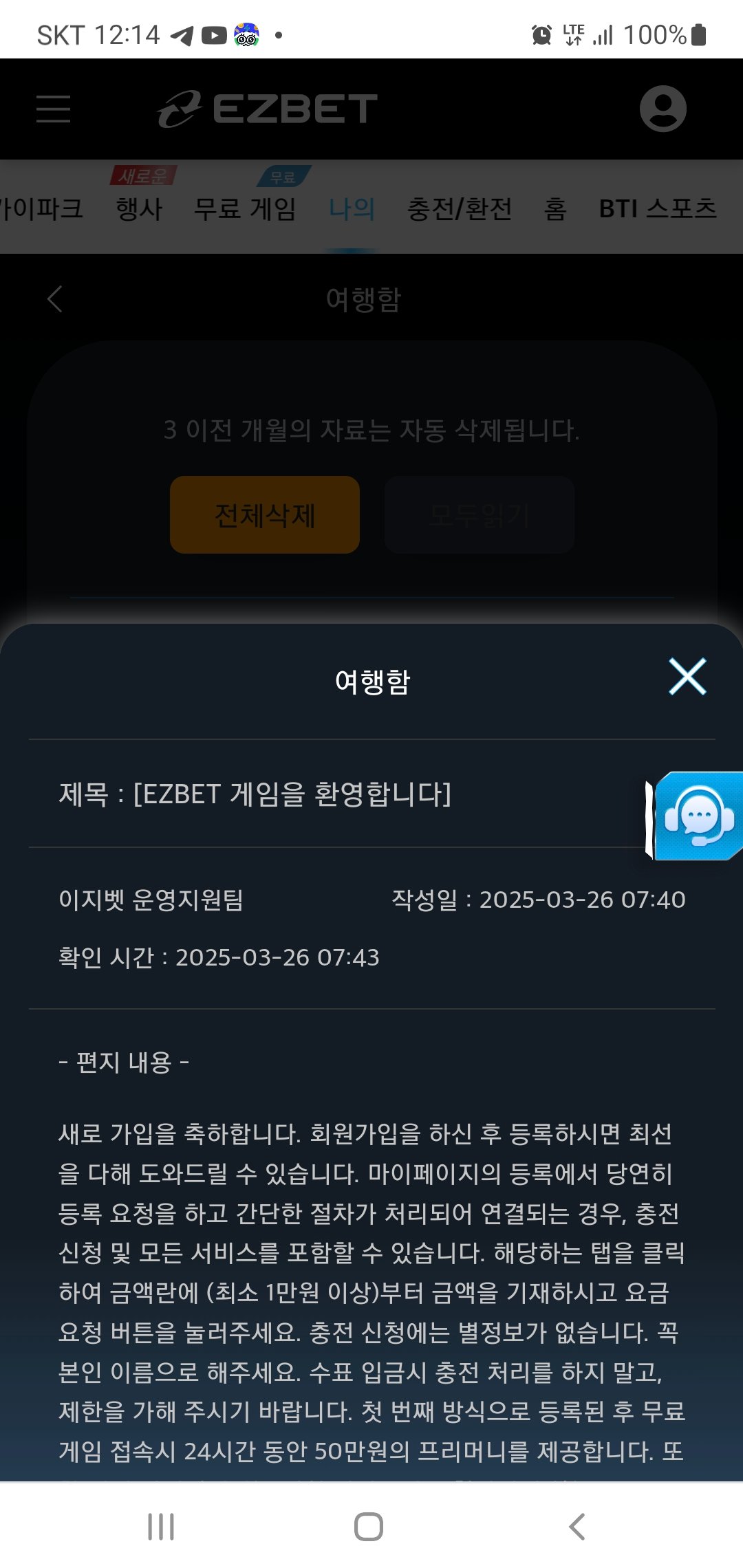Open the live chat support bubble
The image size is (743, 1568).
pos(697,816)
